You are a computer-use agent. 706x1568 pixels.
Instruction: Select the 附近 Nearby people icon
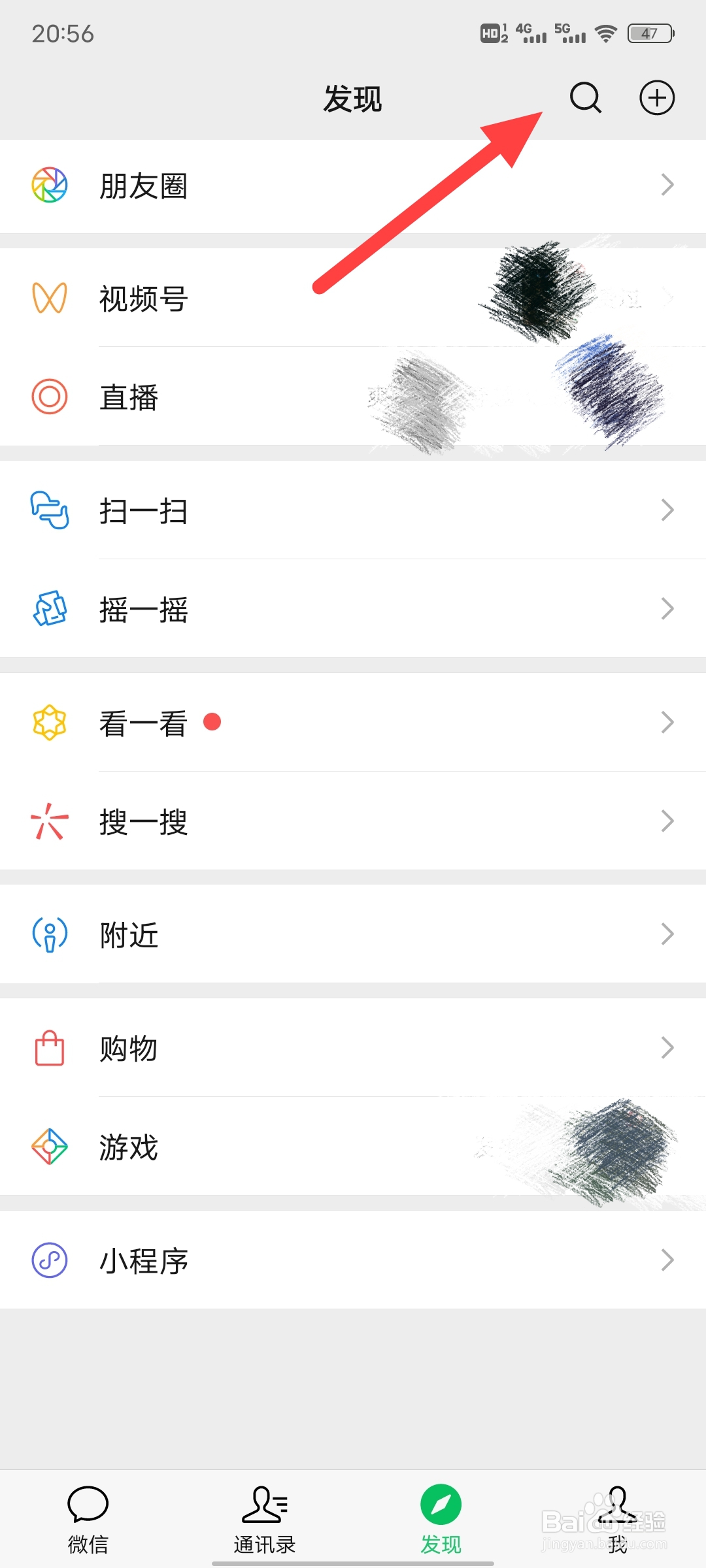49,934
